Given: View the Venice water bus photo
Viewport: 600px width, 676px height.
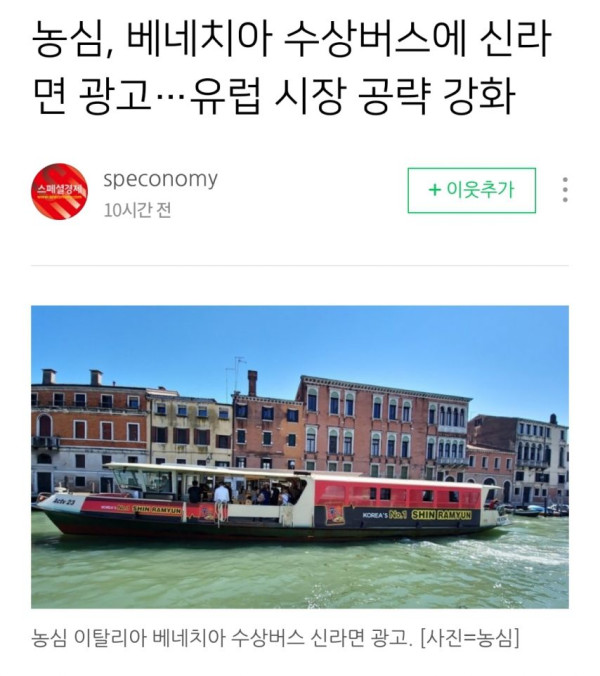Looking at the screenshot, I should (300, 456).
